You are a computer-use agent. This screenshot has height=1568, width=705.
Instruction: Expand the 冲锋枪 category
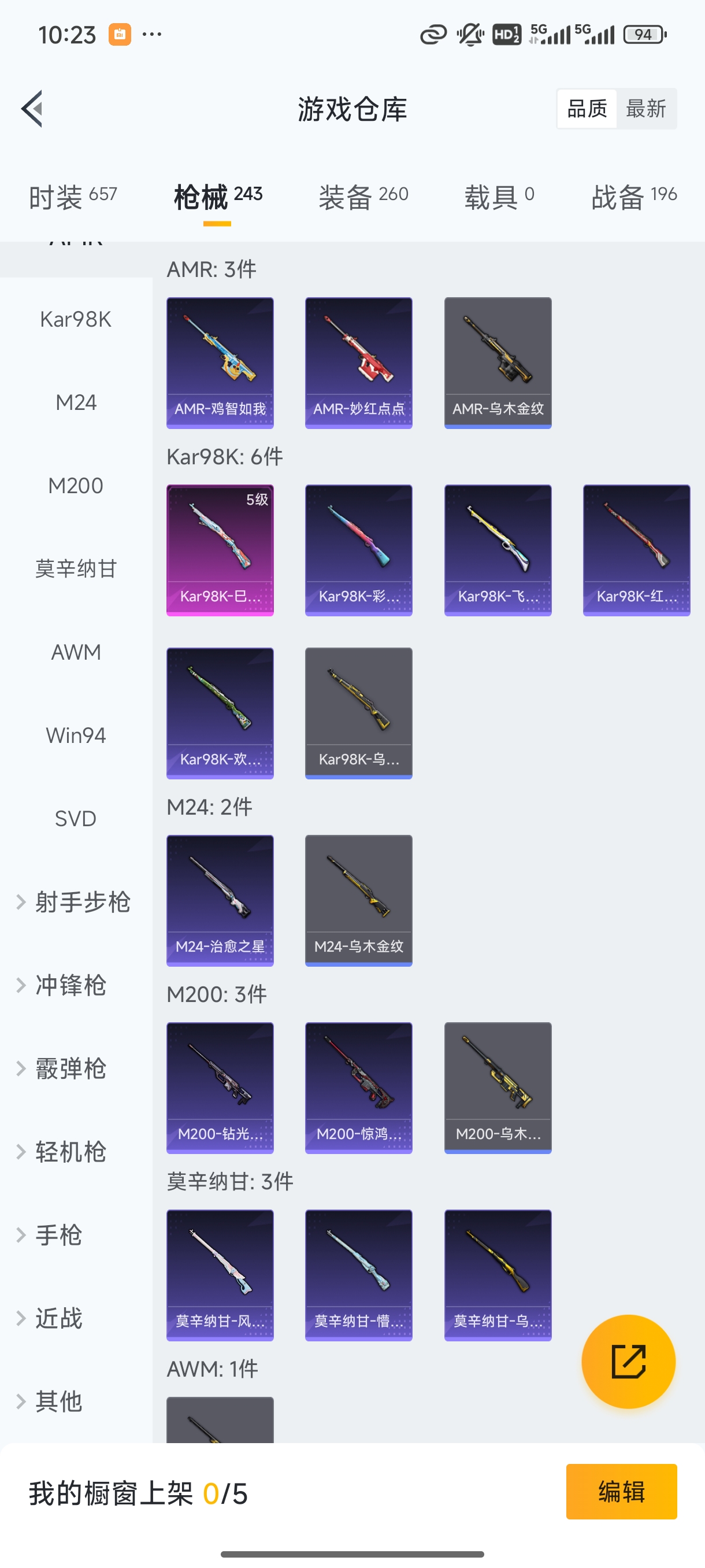[70, 985]
